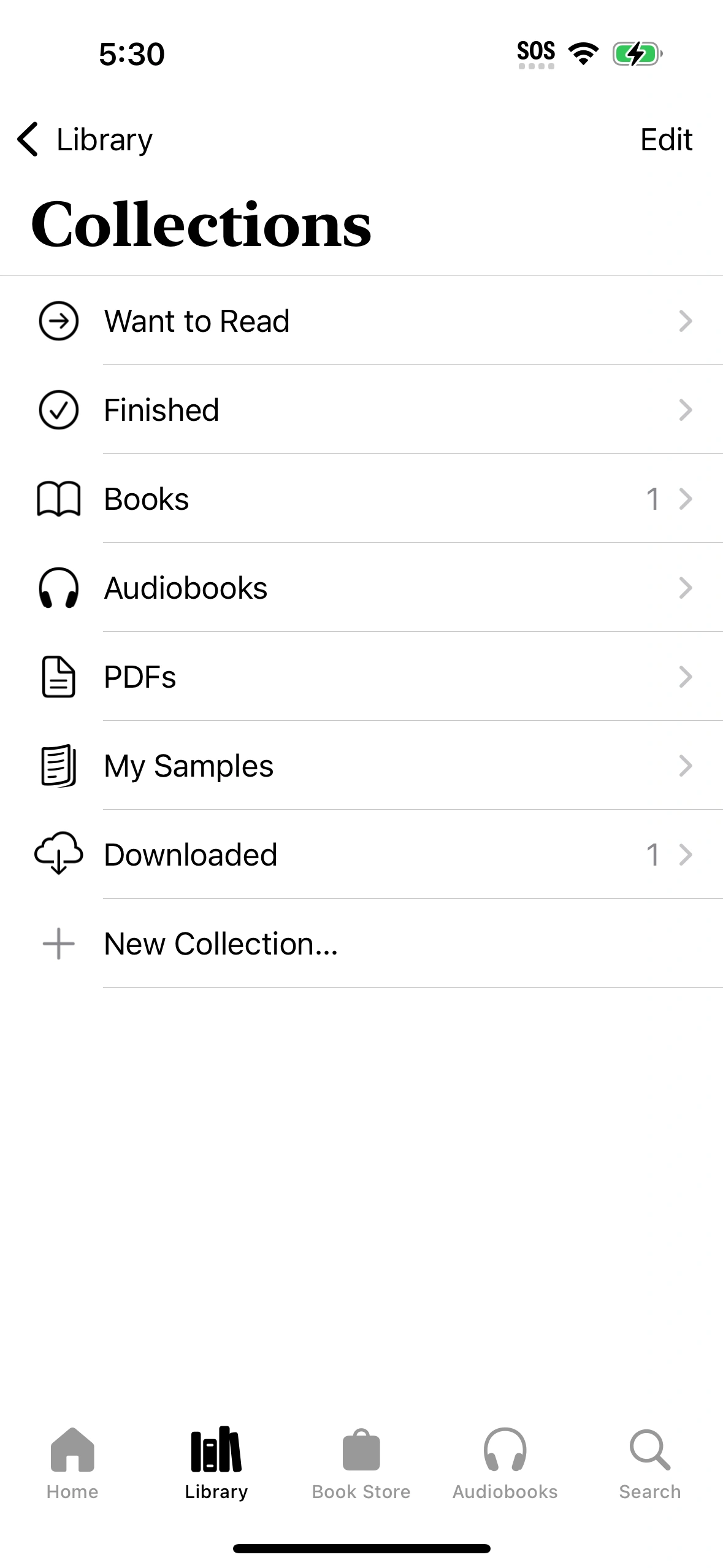Switch to the Home tab
723x1568 pixels.
click(72, 1463)
